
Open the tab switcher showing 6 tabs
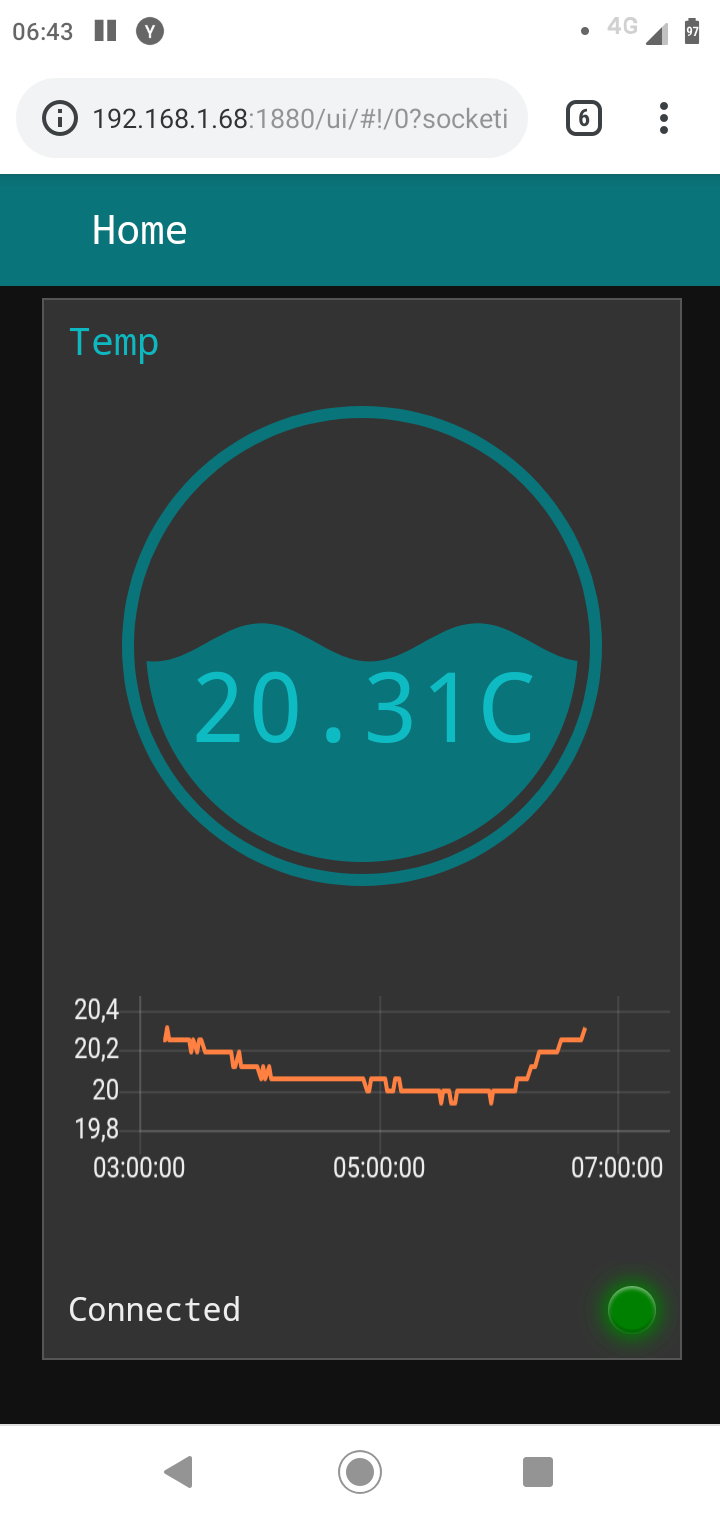tap(584, 119)
